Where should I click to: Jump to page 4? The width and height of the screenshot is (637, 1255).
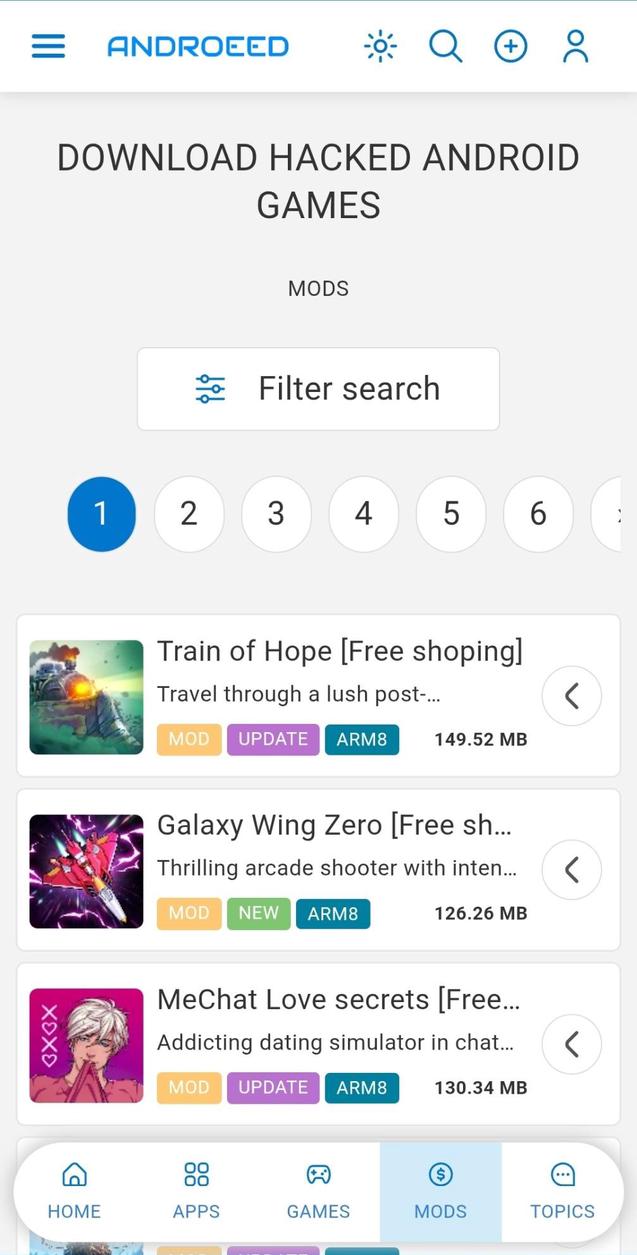(x=363, y=514)
